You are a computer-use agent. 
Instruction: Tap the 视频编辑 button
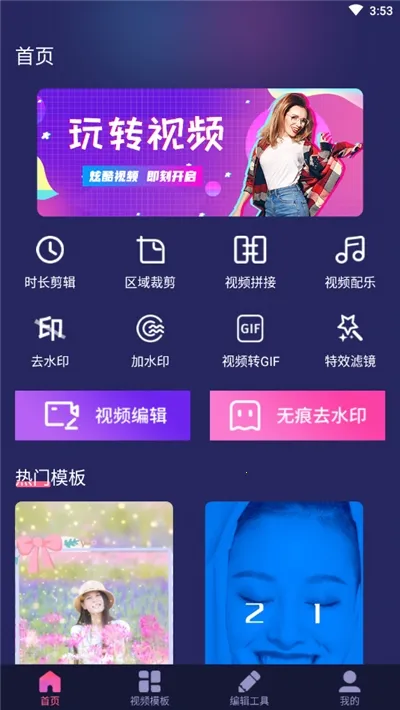coord(103,415)
